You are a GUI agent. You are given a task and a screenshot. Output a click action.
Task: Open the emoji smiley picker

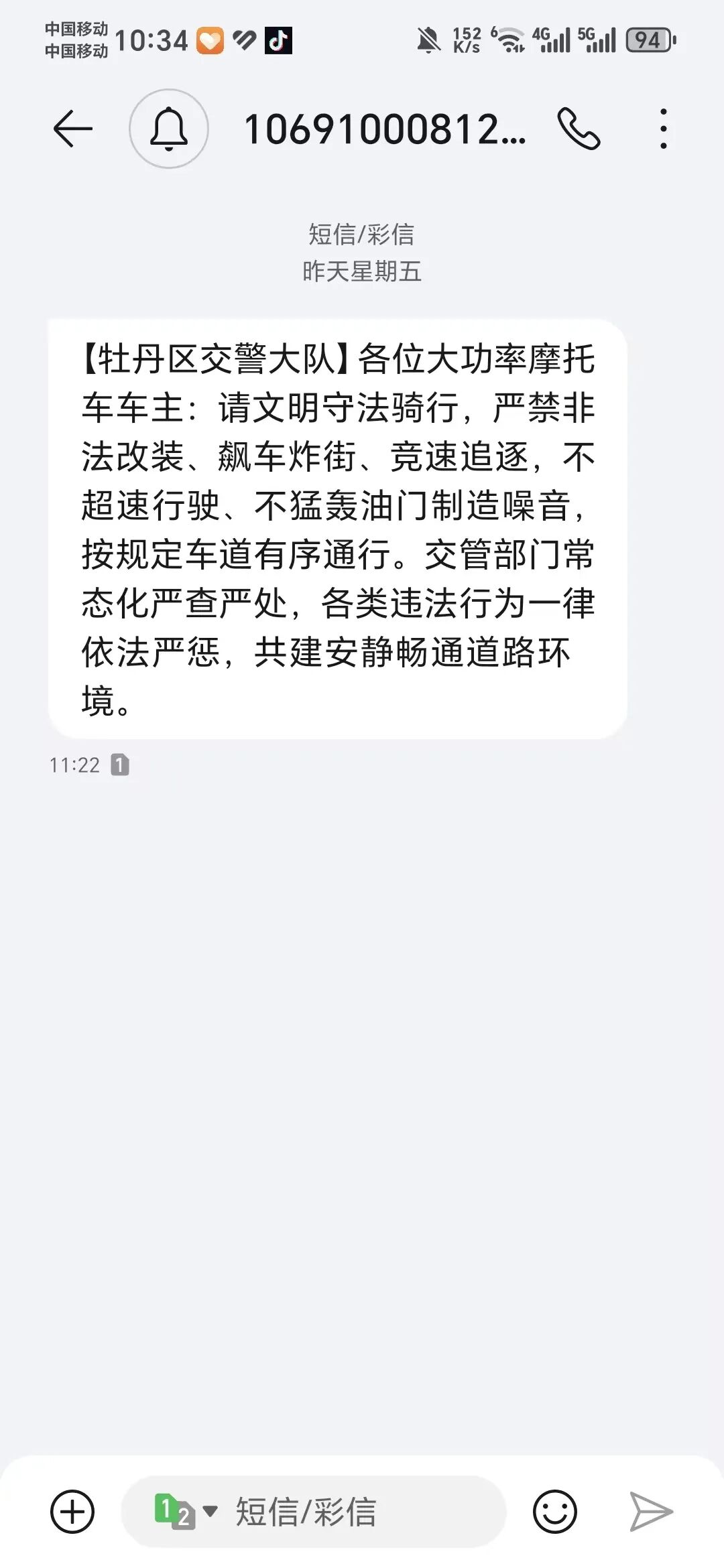[554, 1511]
